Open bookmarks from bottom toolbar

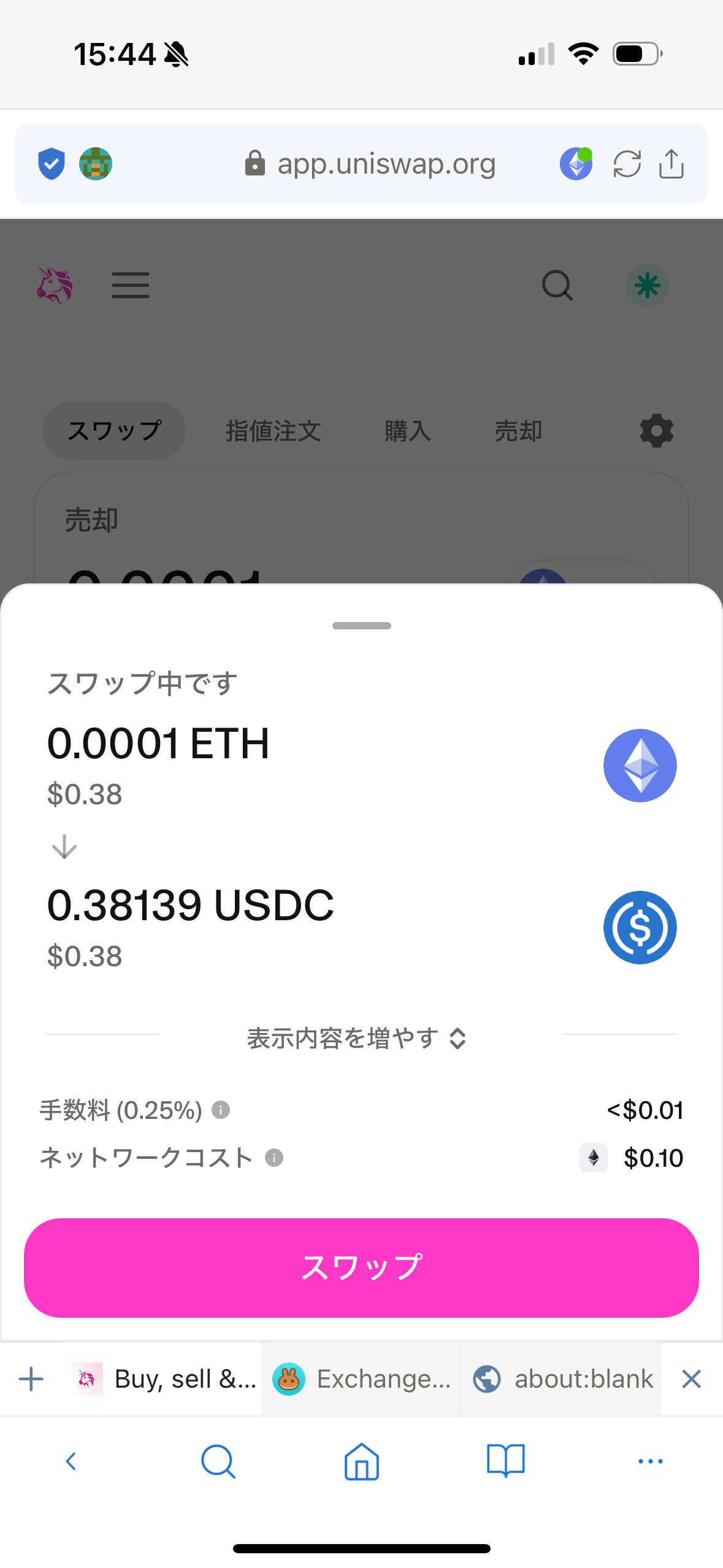click(505, 1461)
